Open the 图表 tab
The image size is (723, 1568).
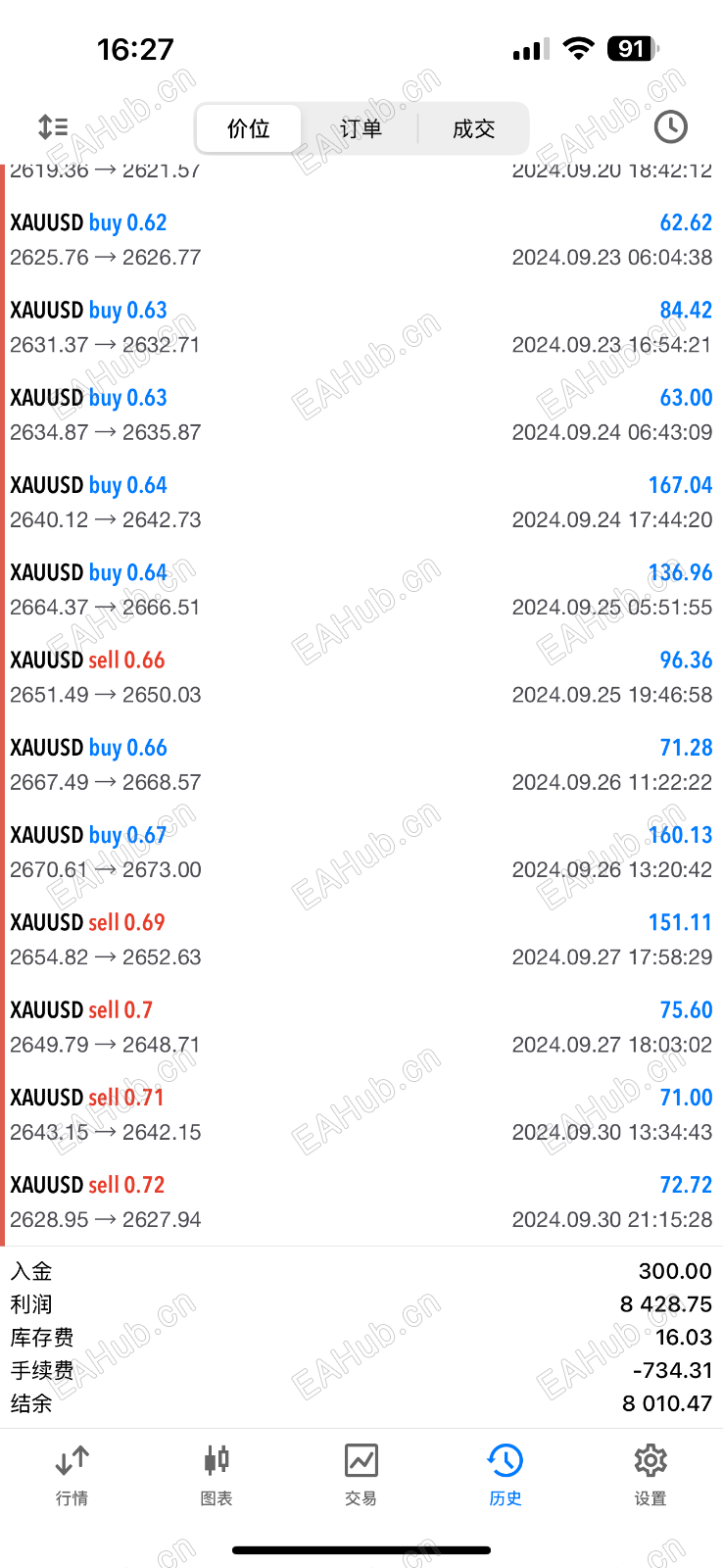coord(217,1473)
